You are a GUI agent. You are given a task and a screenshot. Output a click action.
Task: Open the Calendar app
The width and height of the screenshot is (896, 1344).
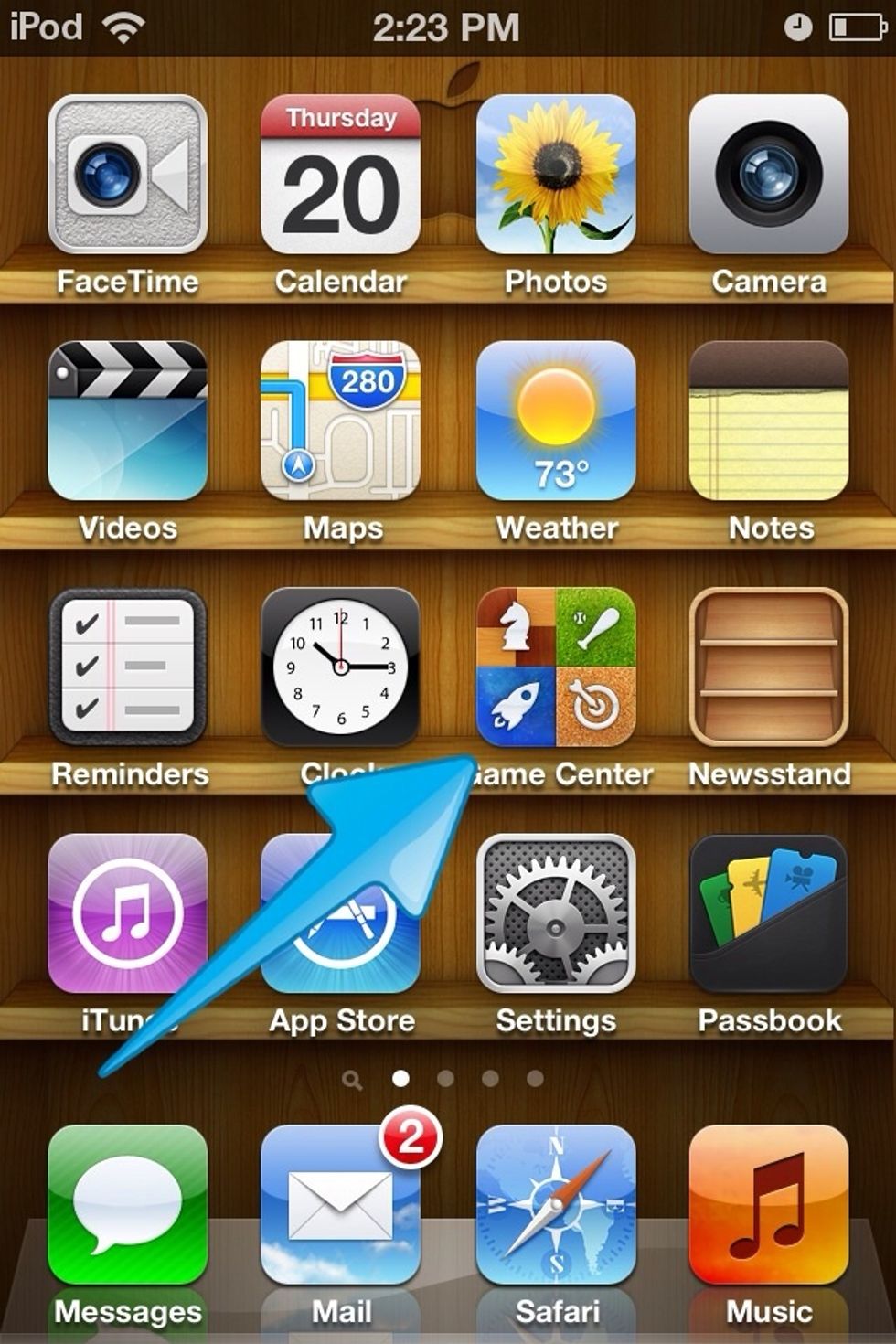[340, 174]
